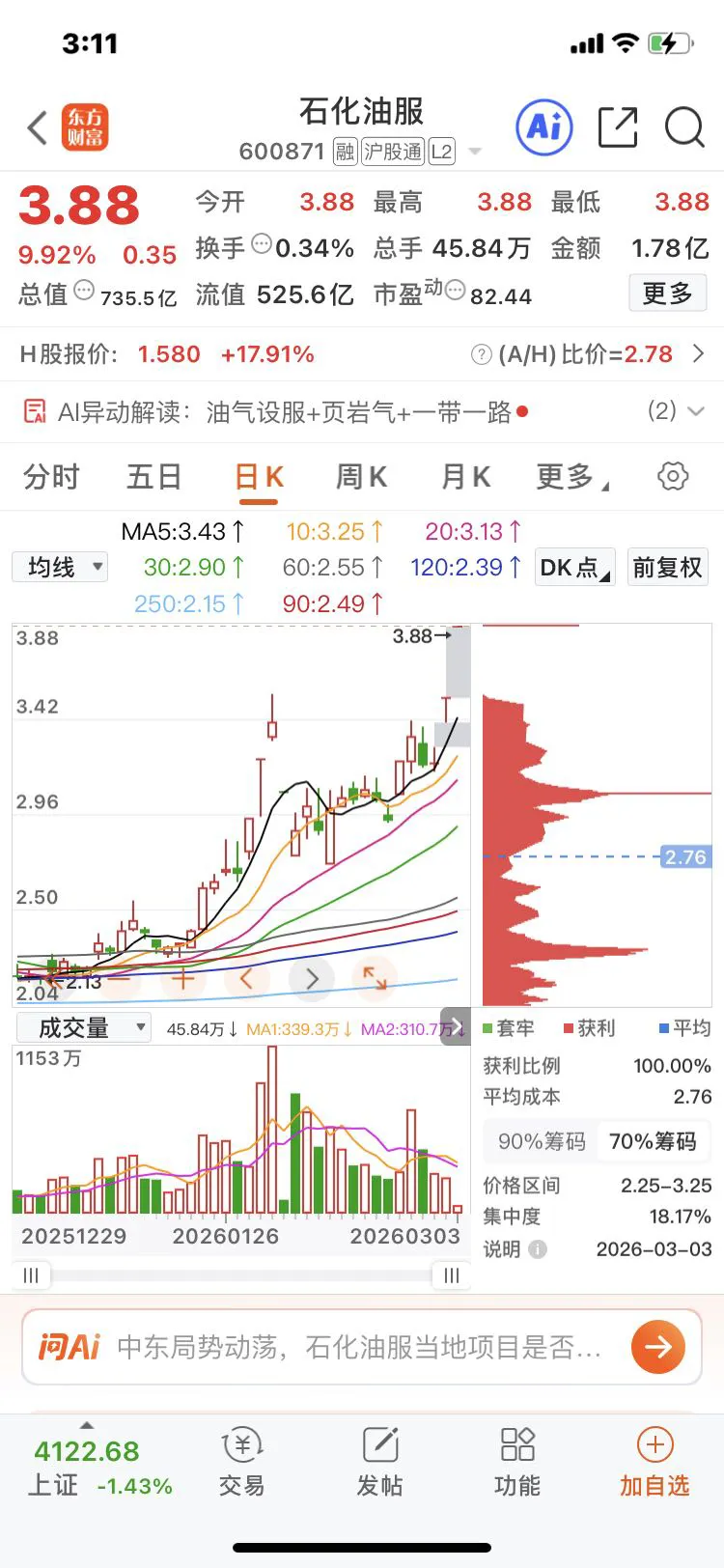Open chart settings gear
The image size is (724, 1568).
(x=673, y=476)
